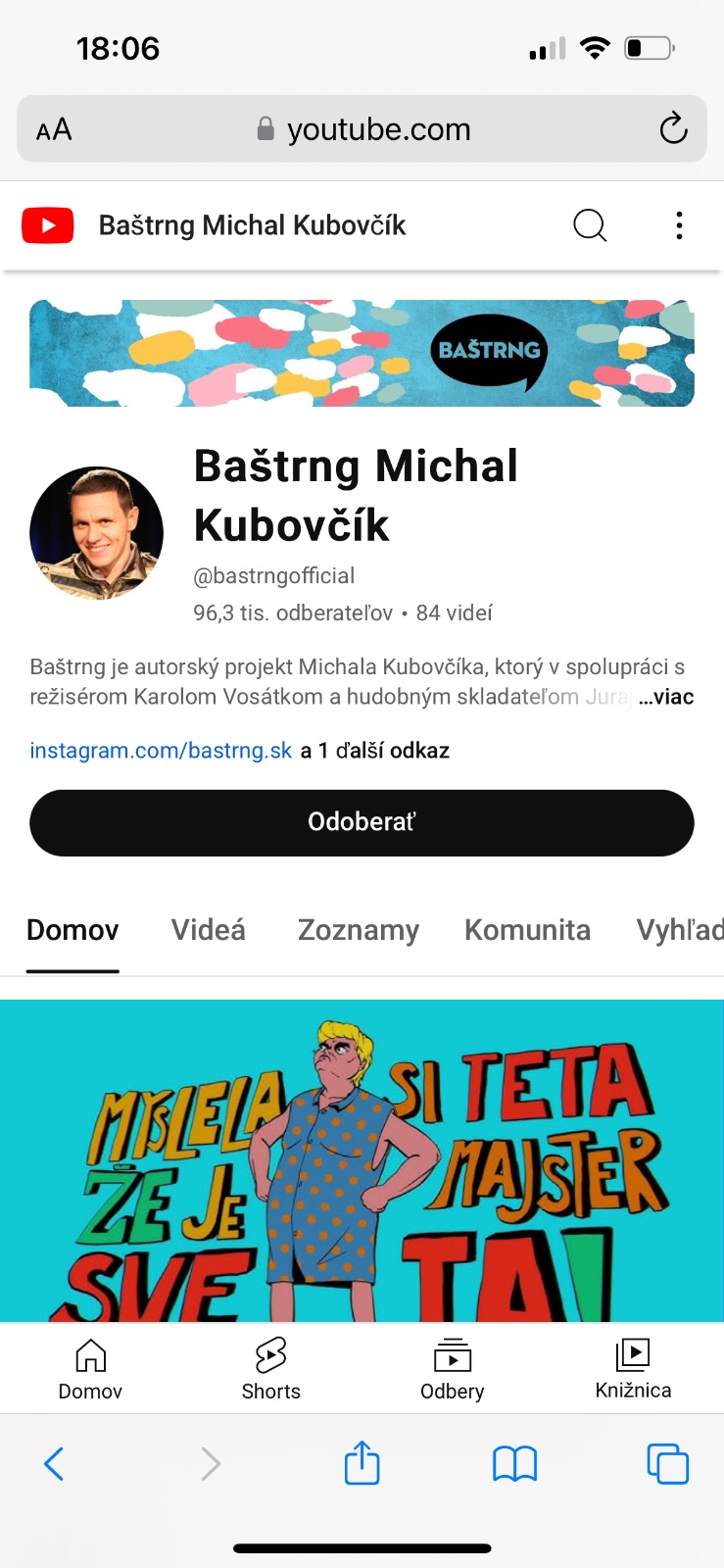
Task: Reload the page in Safari
Action: tap(673, 128)
